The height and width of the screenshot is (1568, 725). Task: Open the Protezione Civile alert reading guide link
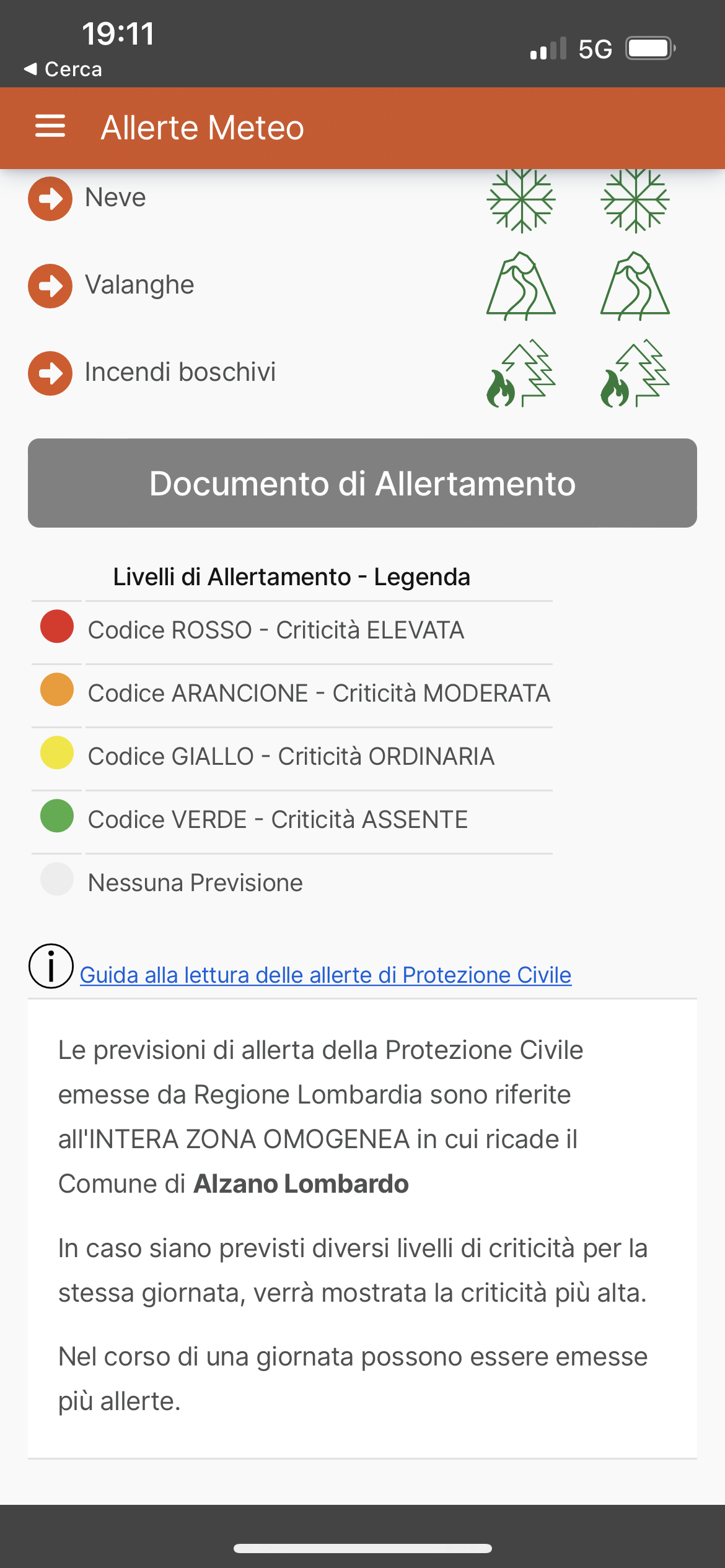325,975
